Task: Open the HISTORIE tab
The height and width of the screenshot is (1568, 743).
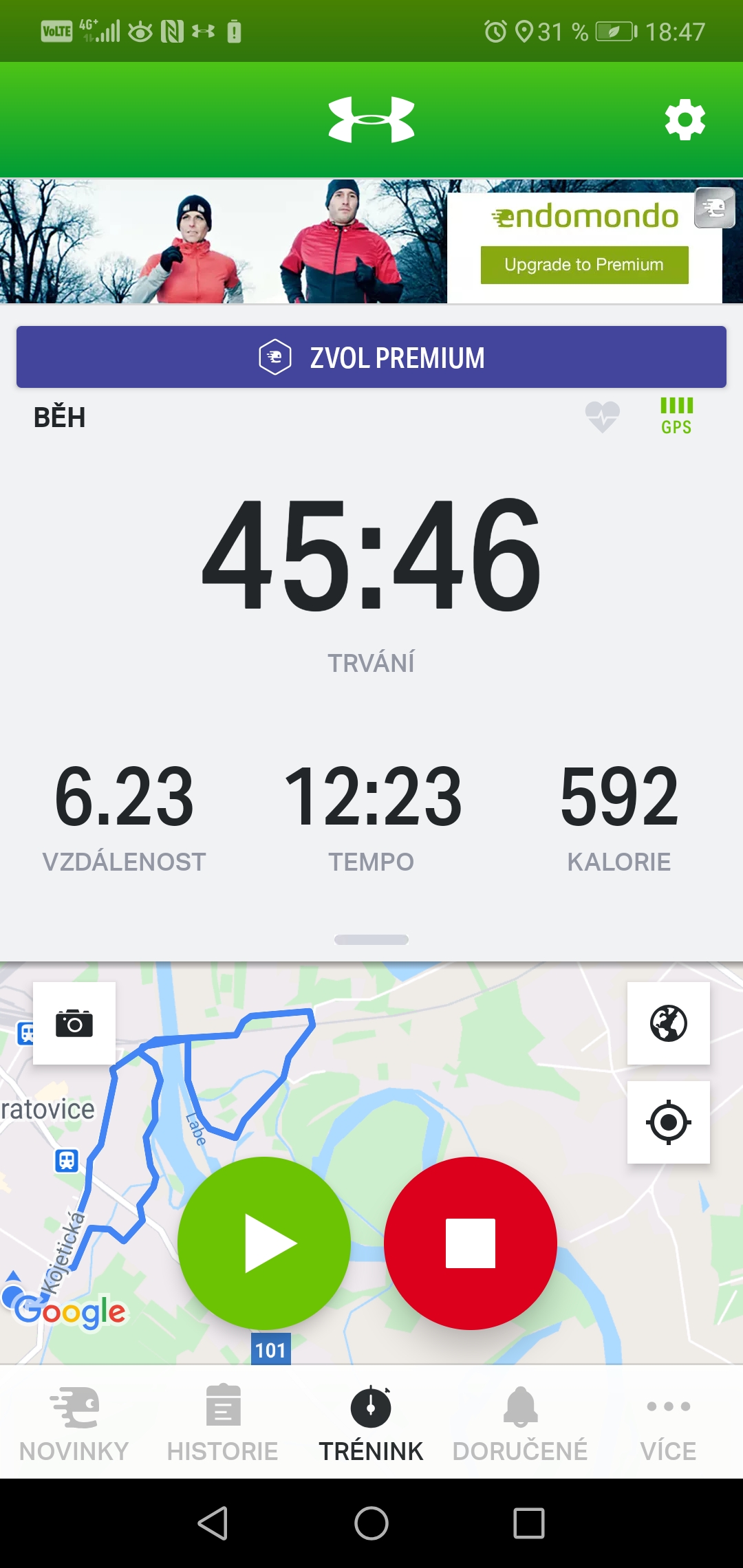Action: (x=223, y=1422)
